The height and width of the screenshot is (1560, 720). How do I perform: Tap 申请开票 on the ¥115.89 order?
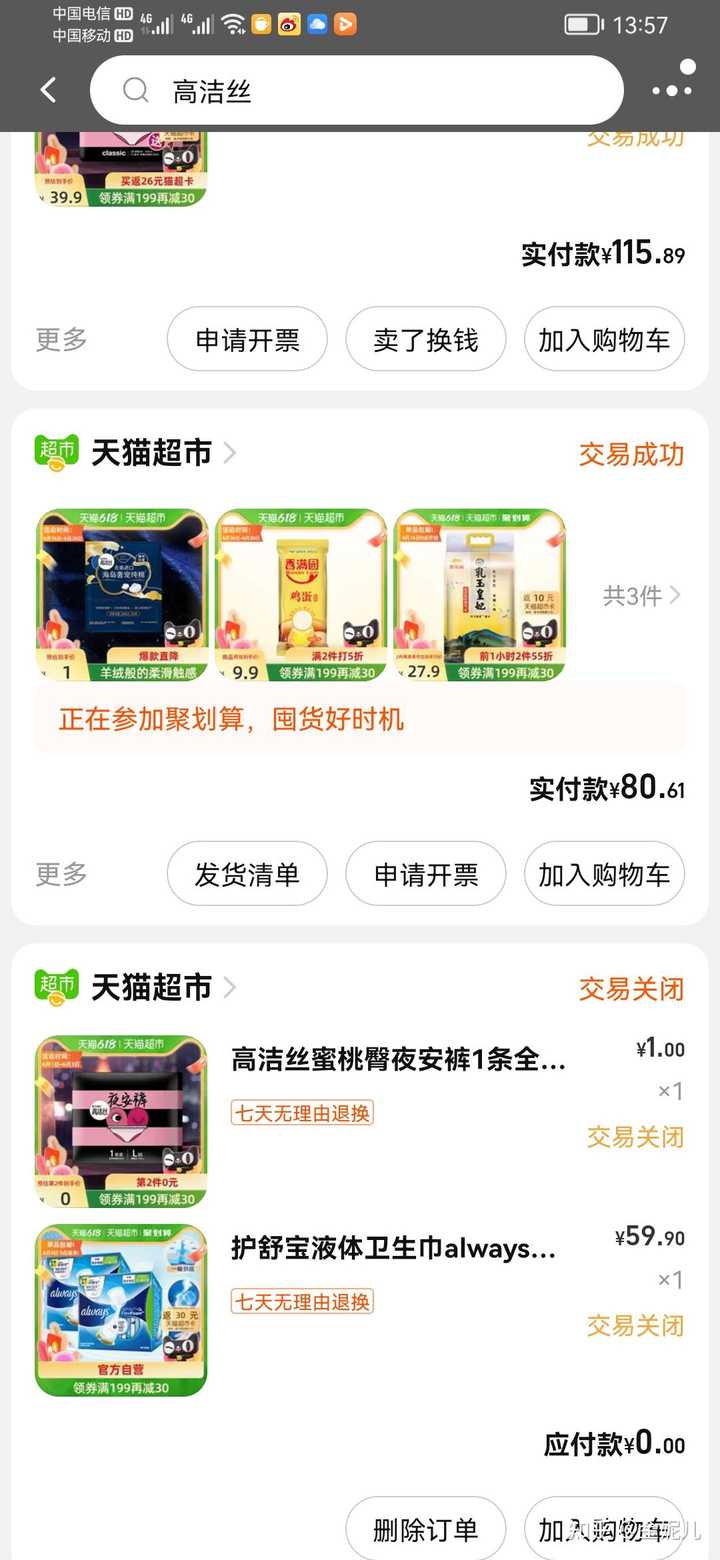[x=247, y=339]
